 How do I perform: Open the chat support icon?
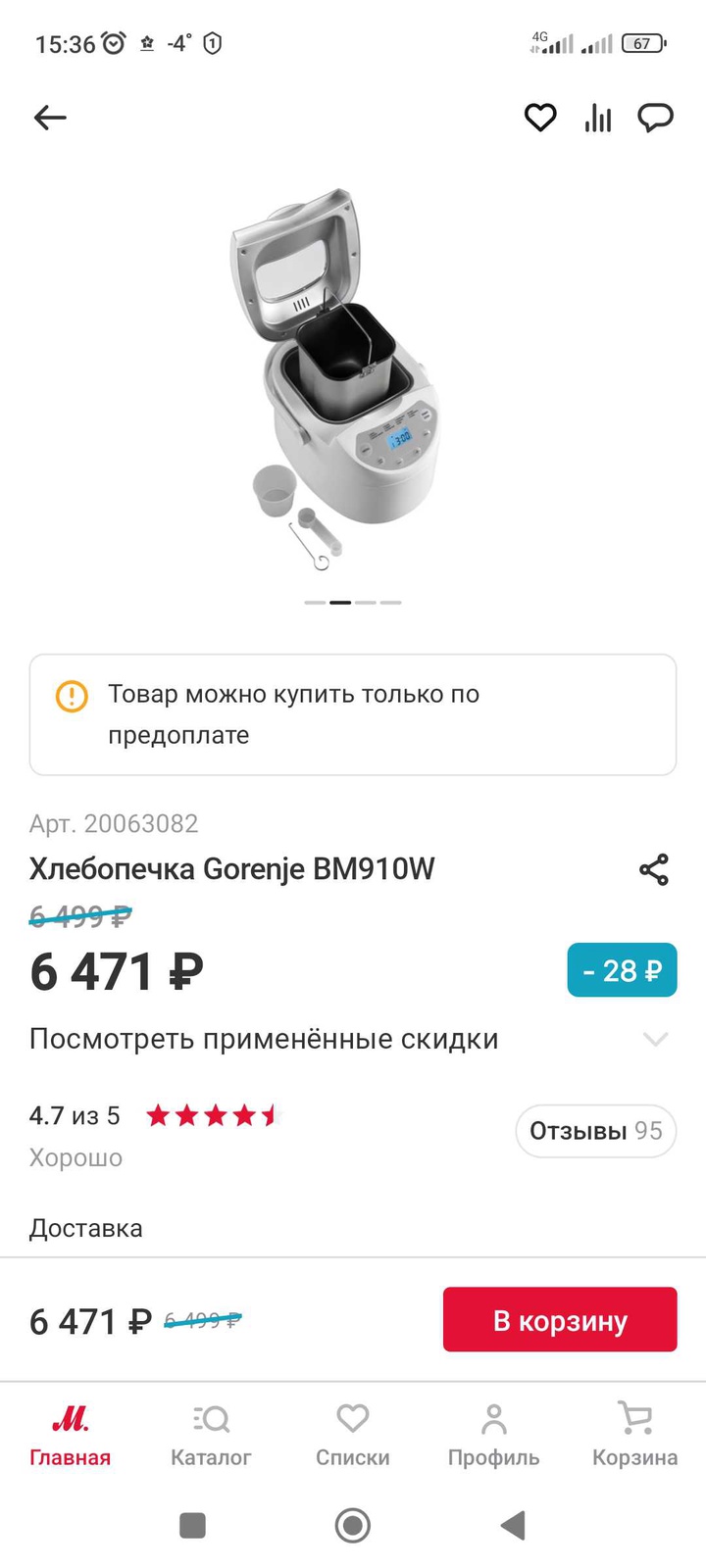tap(655, 119)
